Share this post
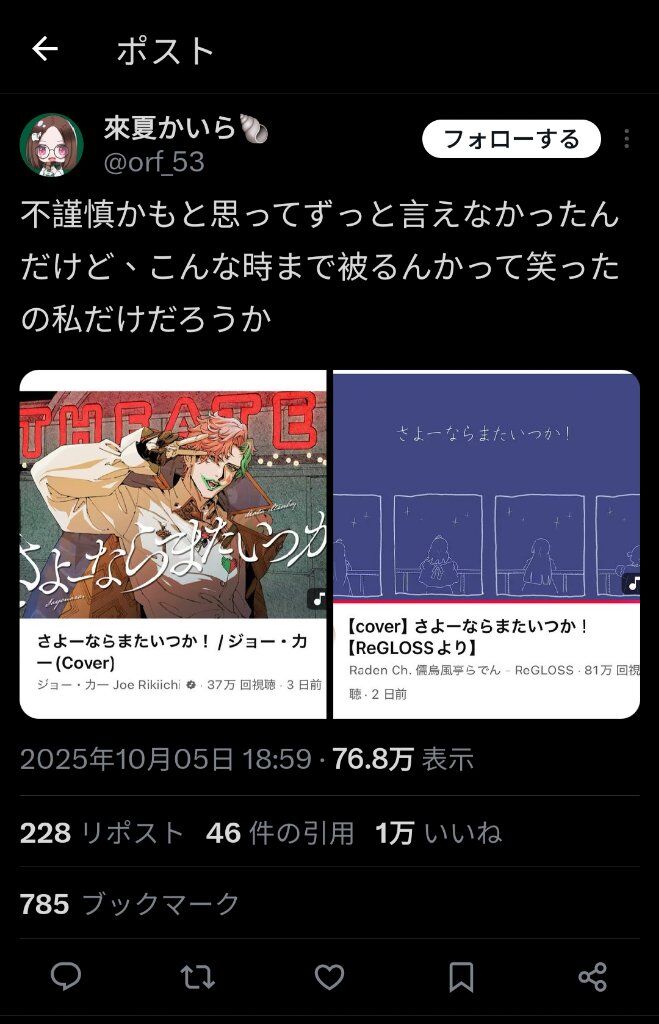 point(592,976)
